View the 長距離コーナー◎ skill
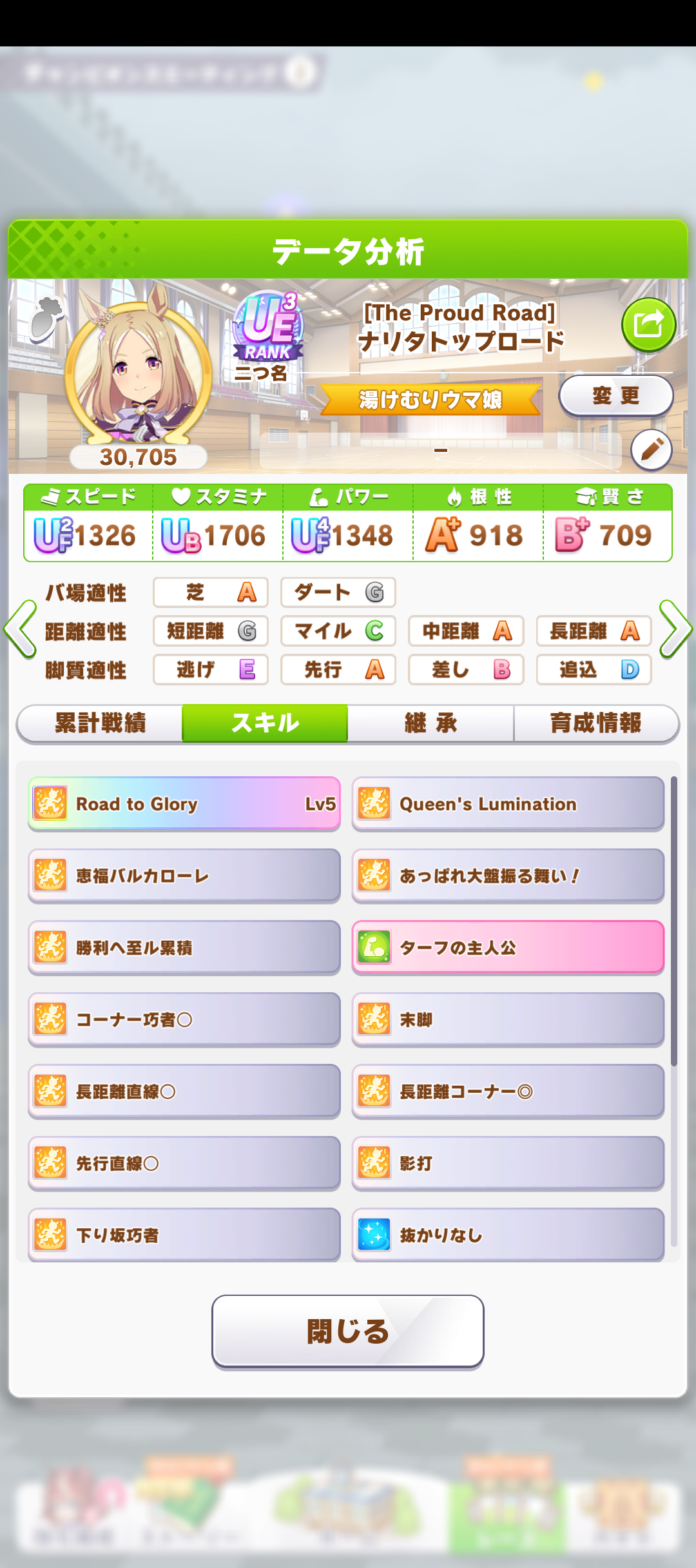Image resolution: width=696 pixels, height=1568 pixels. coord(508,1091)
